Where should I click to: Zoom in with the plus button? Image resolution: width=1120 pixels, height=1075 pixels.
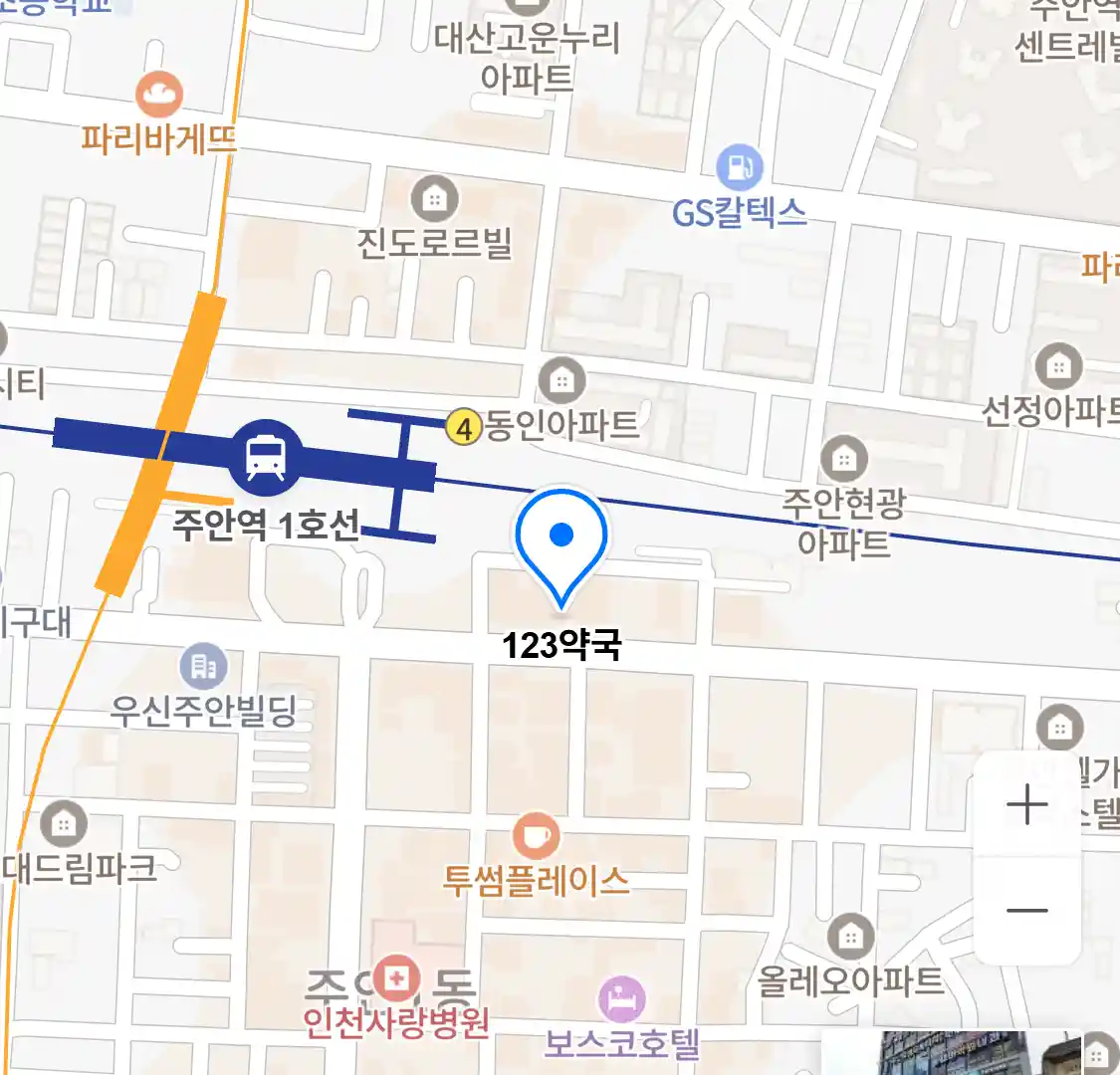coord(1027,804)
